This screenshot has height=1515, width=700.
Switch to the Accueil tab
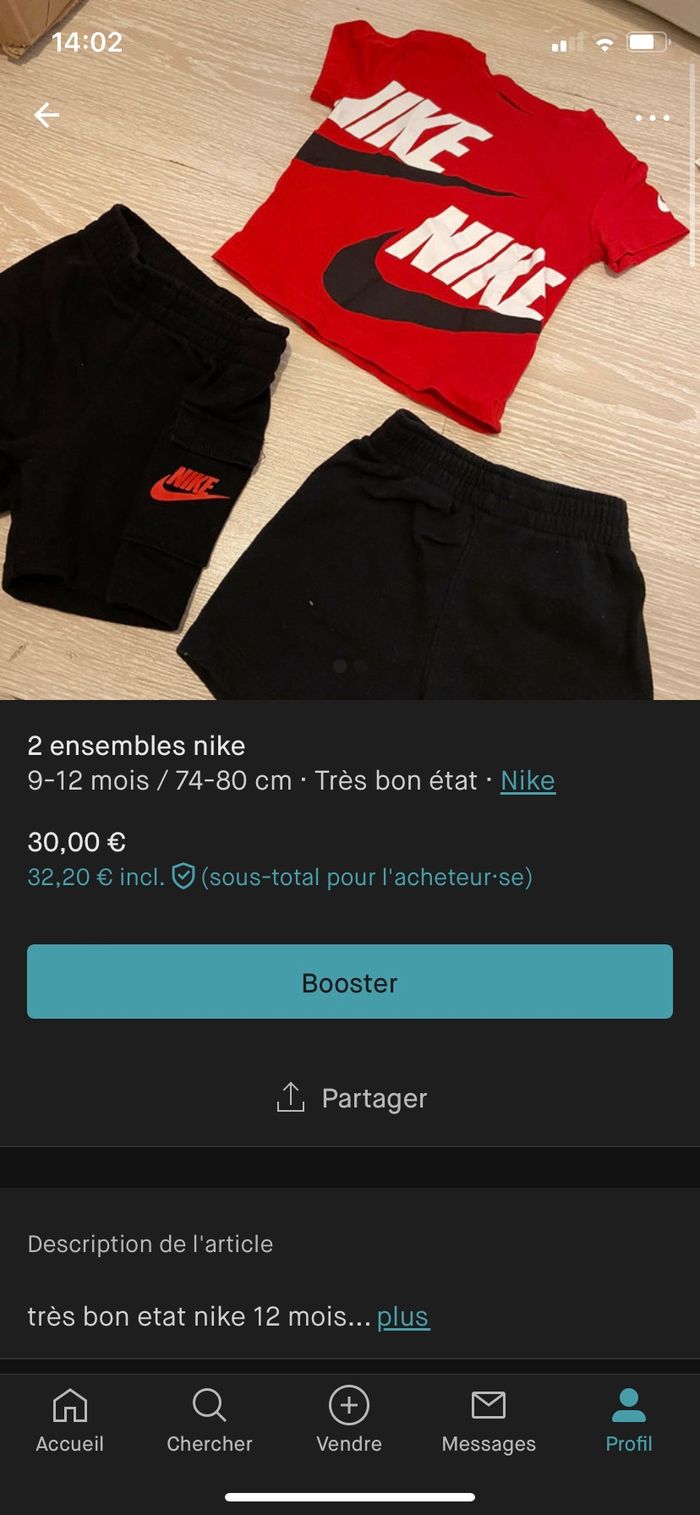tap(70, 1421)
